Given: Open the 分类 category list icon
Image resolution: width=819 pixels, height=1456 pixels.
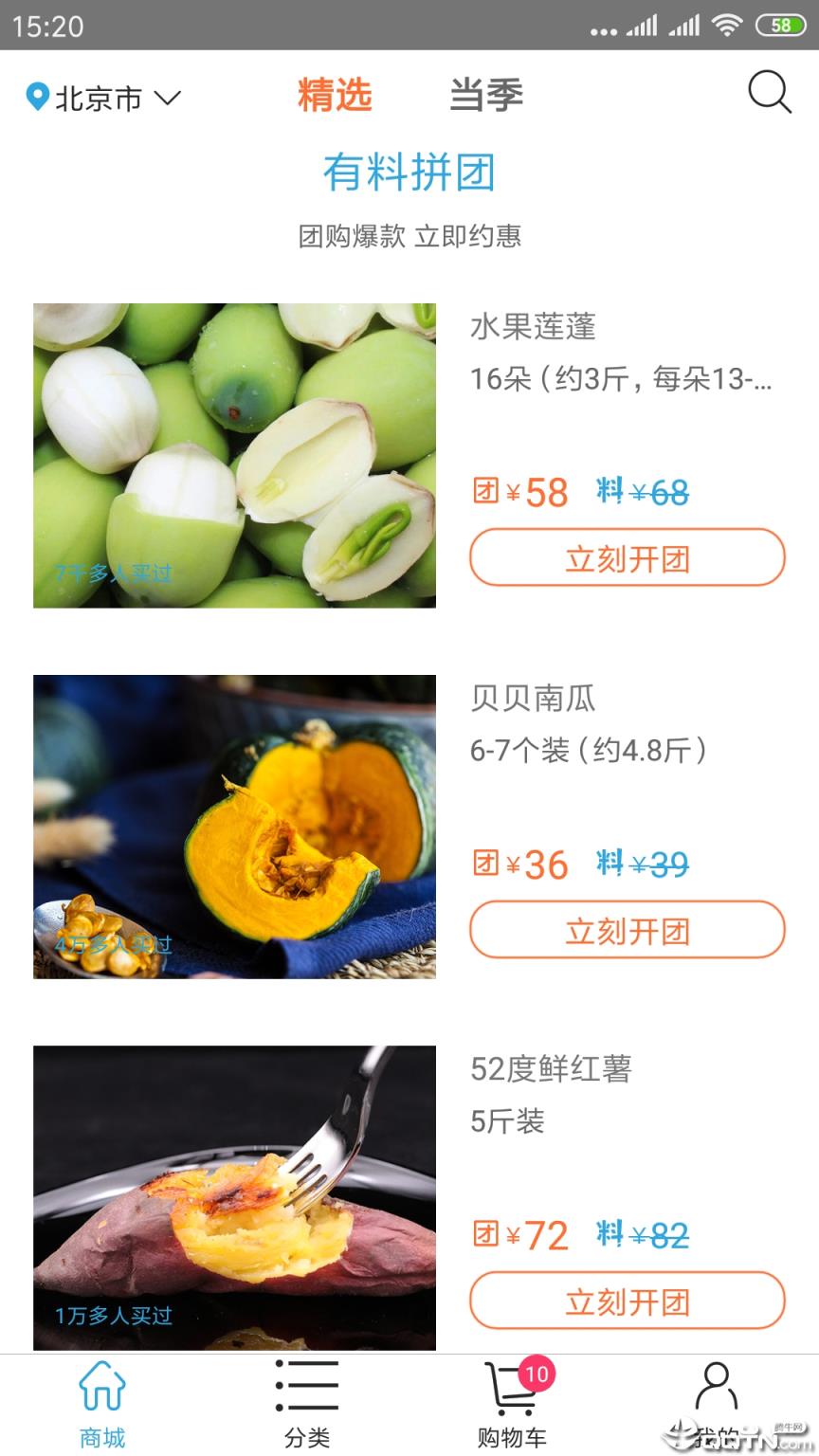Looking at the screenshot, I should (306, 1387).
